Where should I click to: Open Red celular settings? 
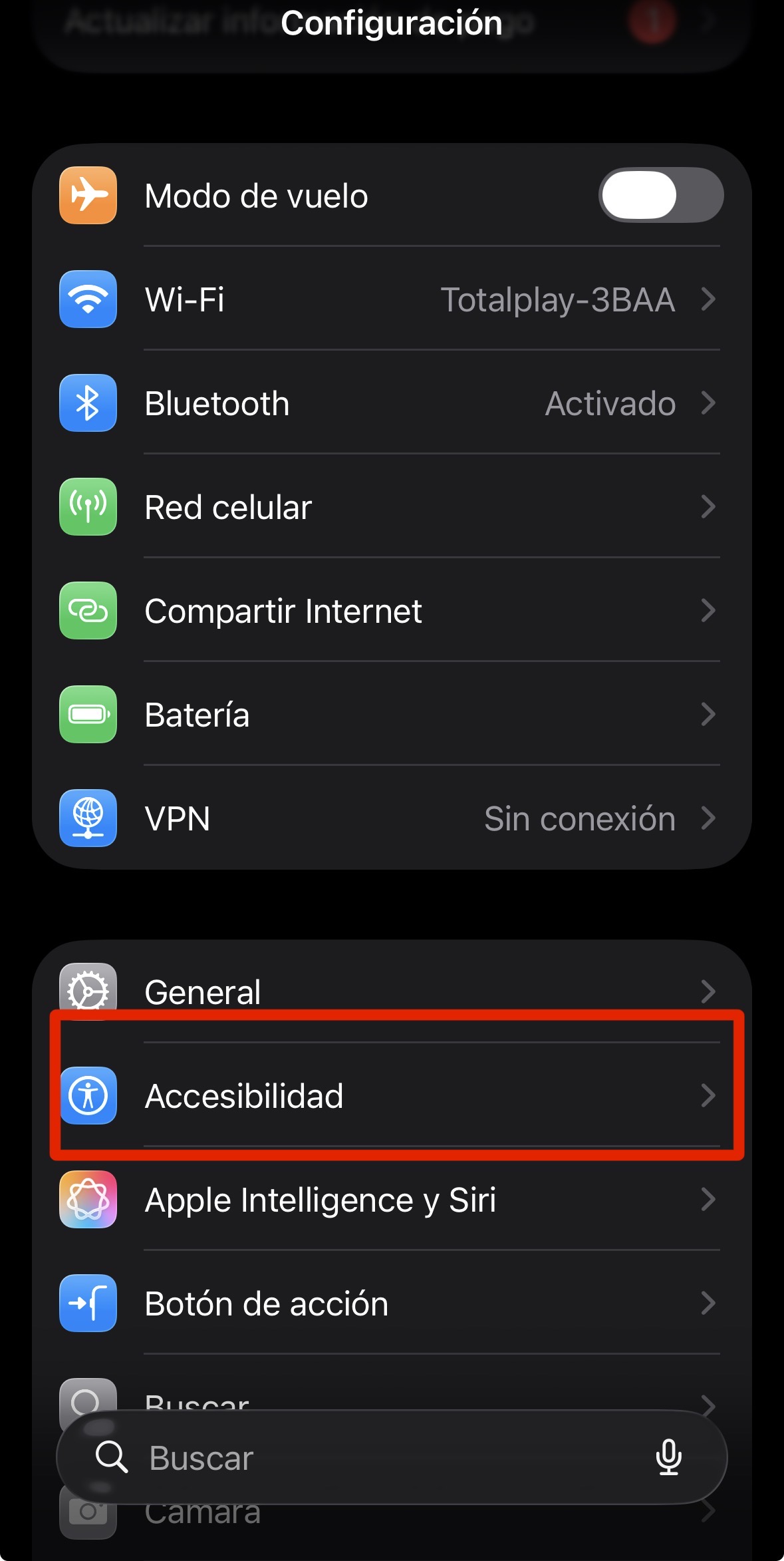[x=391, y=507]
